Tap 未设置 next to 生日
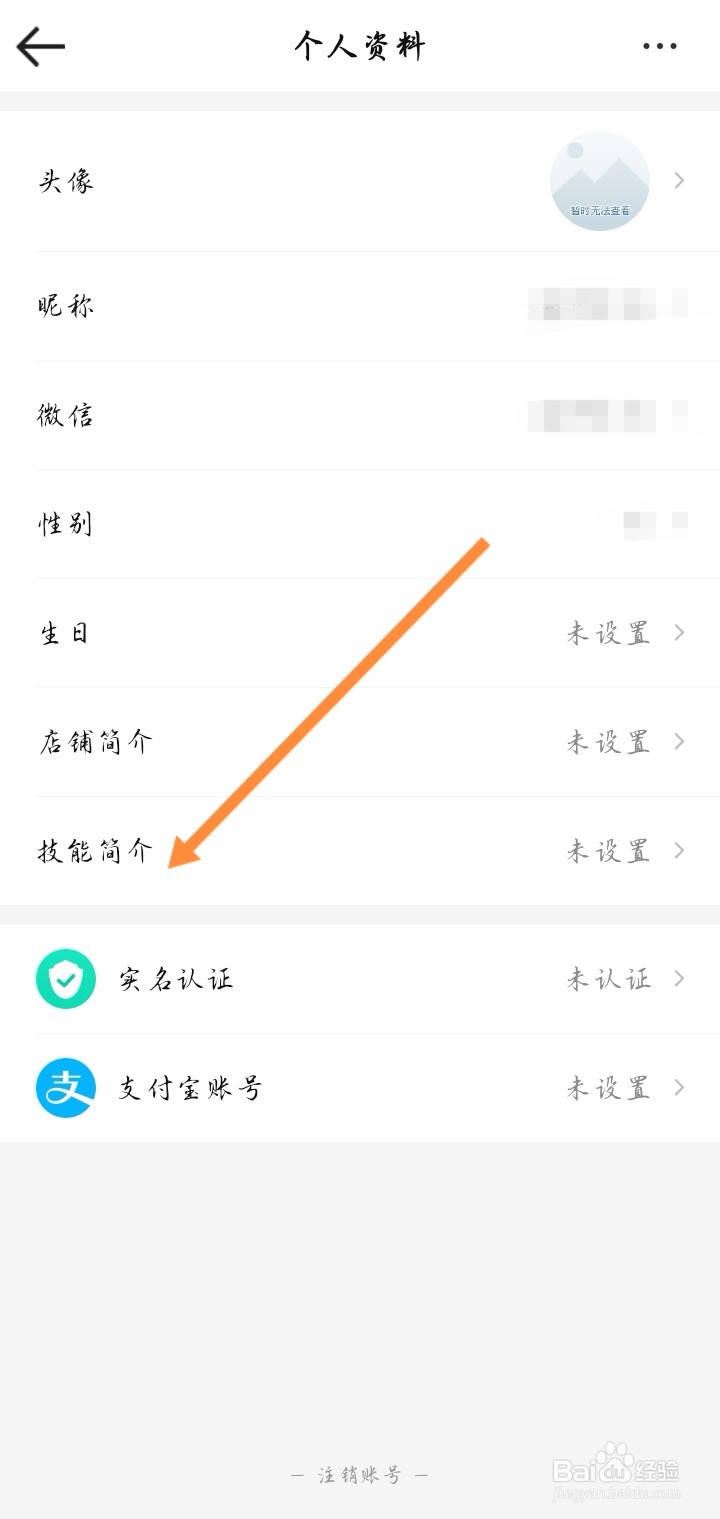This screenshot has height=1519, width=720. click(608, 632)
